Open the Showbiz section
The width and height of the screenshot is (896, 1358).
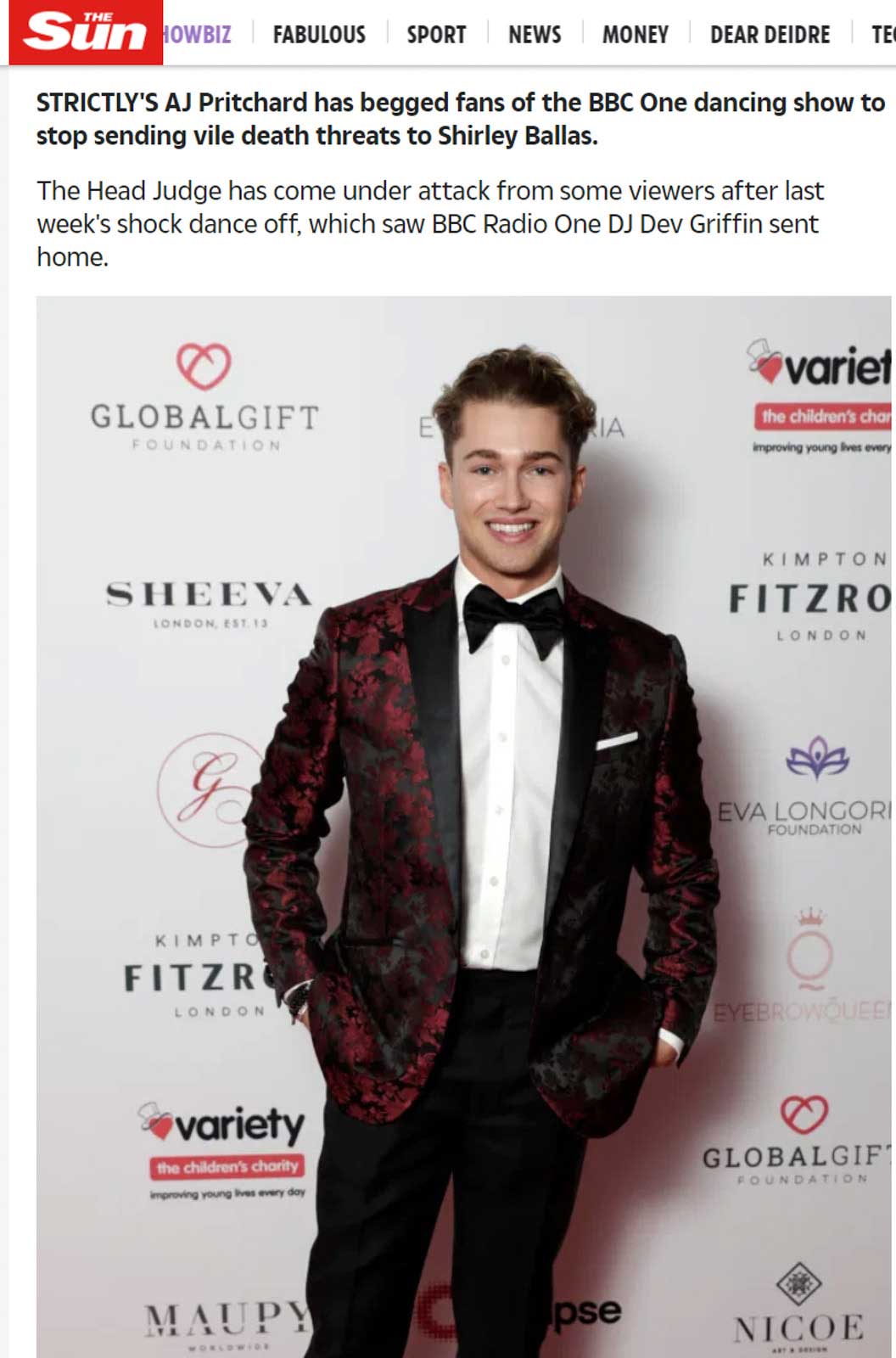point(198,35)
